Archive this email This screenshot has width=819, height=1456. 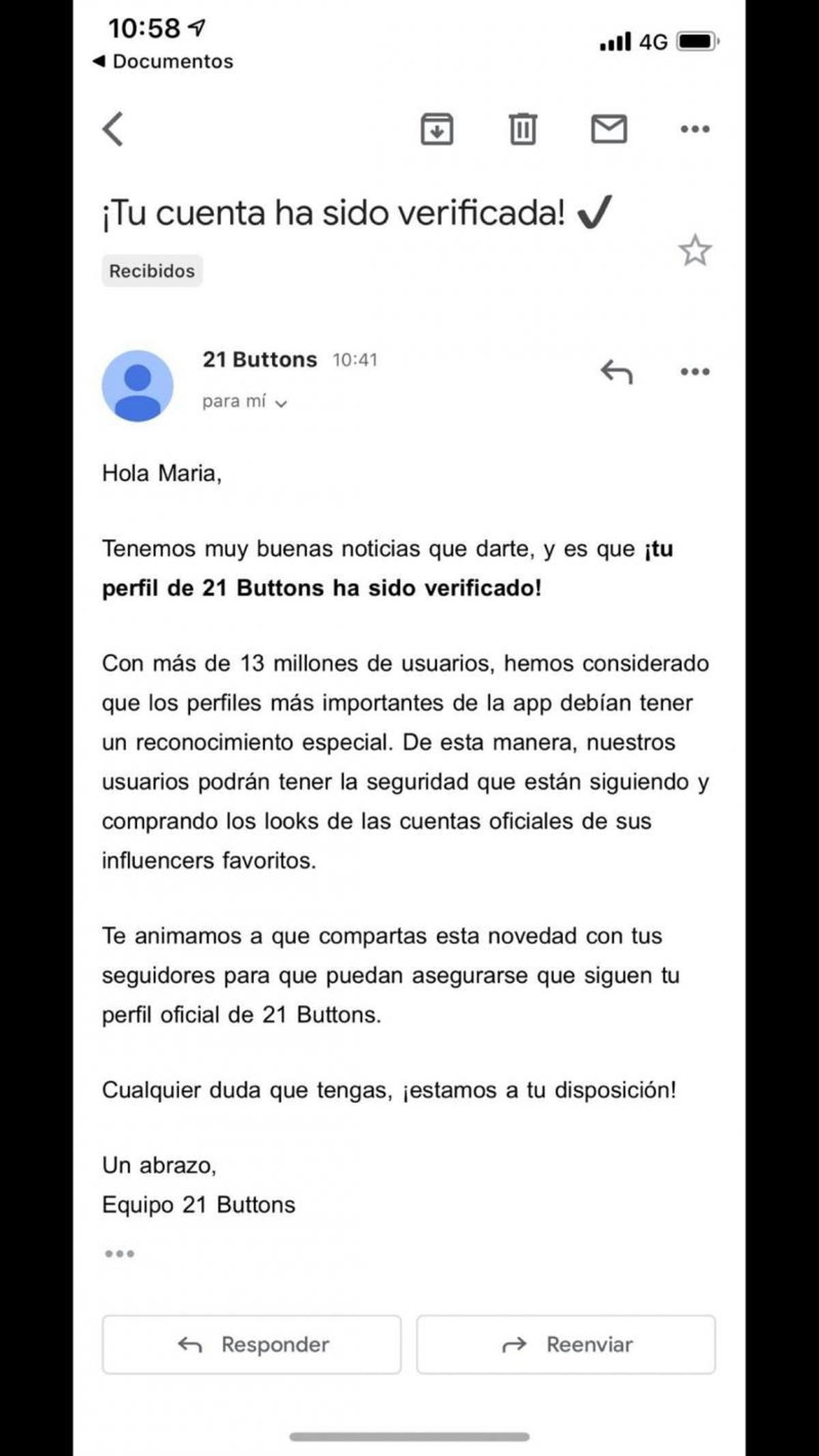tap(437, 129)
